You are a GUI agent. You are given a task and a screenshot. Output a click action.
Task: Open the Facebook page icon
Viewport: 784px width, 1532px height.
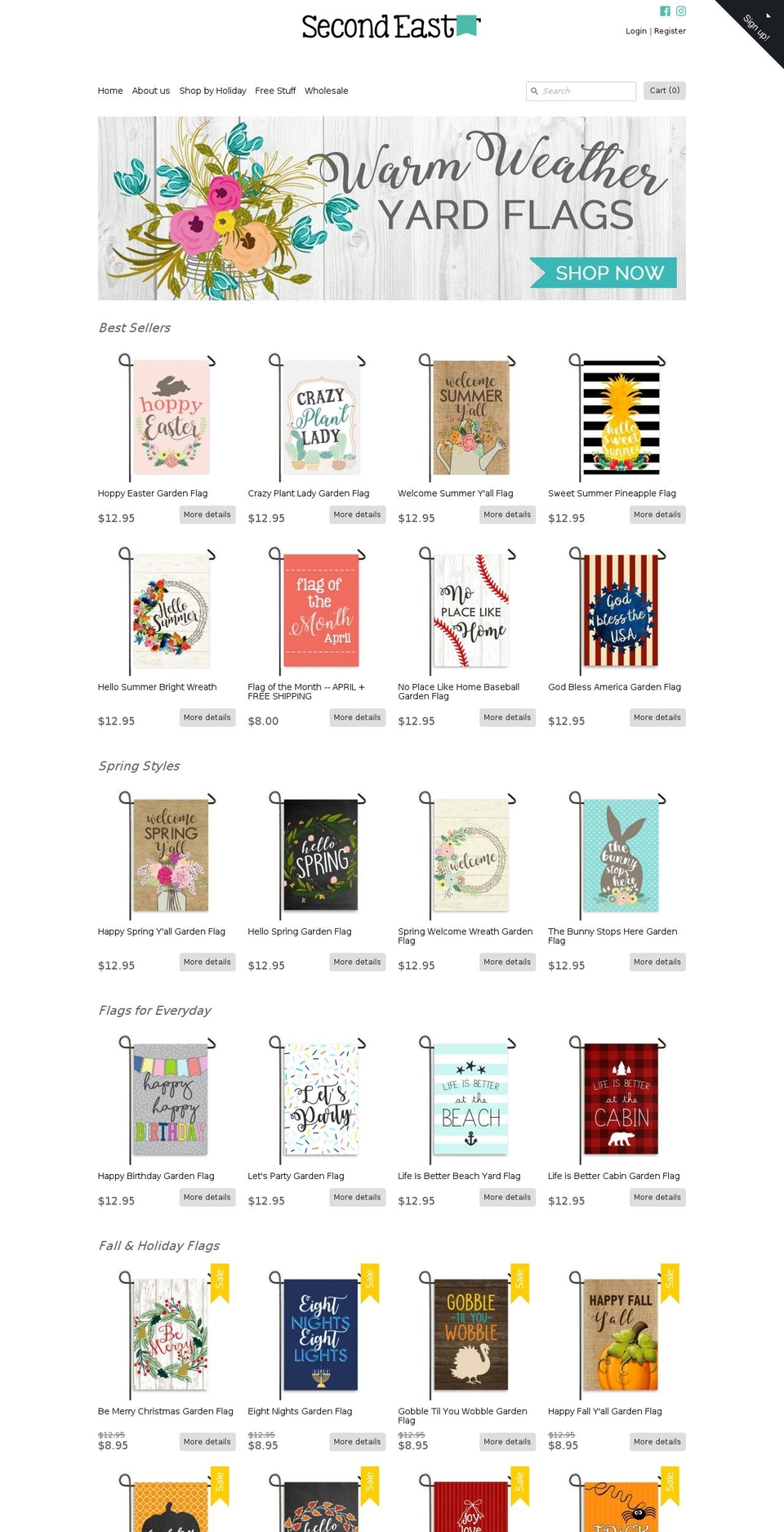coord(665,11)
